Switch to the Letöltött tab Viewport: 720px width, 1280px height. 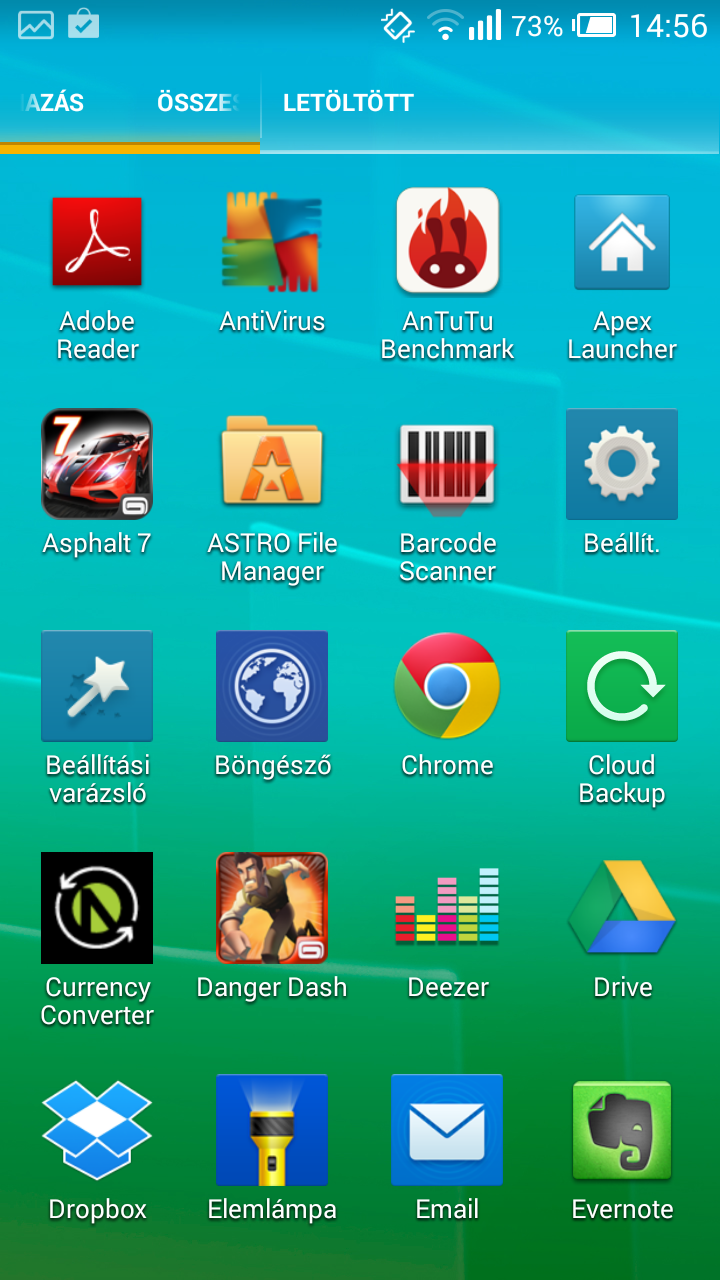click(x=348, y=103)
